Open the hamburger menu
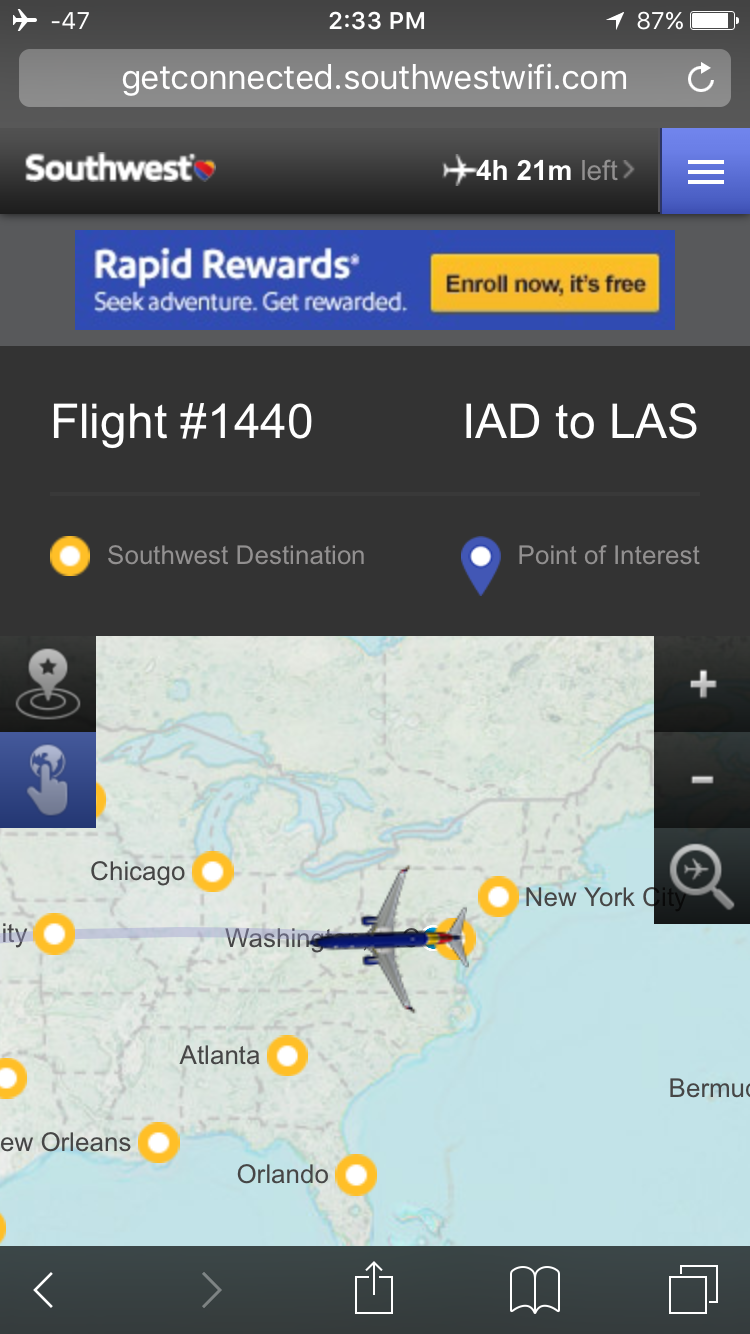The height and width of the screenshot is (1334, 750). (x=705, y=171)
